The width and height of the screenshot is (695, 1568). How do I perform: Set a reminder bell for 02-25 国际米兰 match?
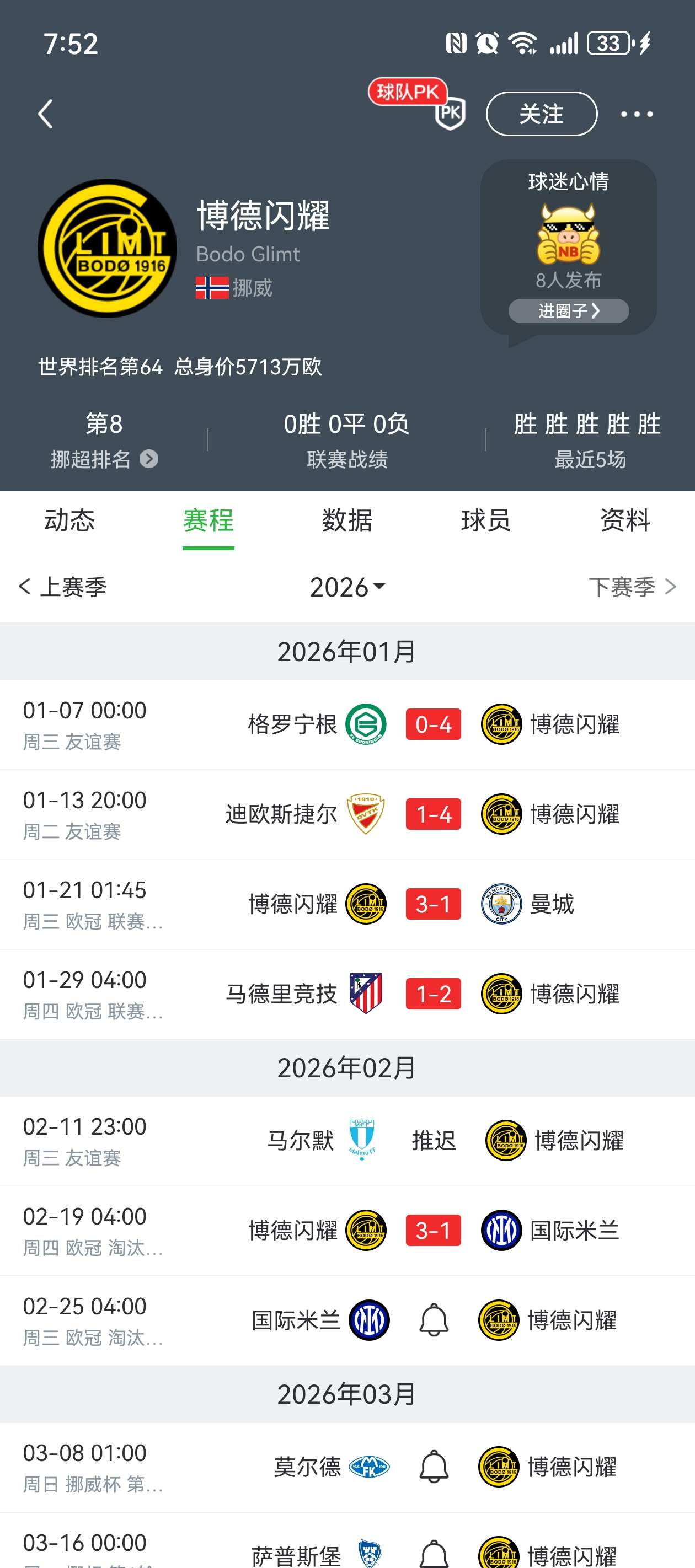434,1320
